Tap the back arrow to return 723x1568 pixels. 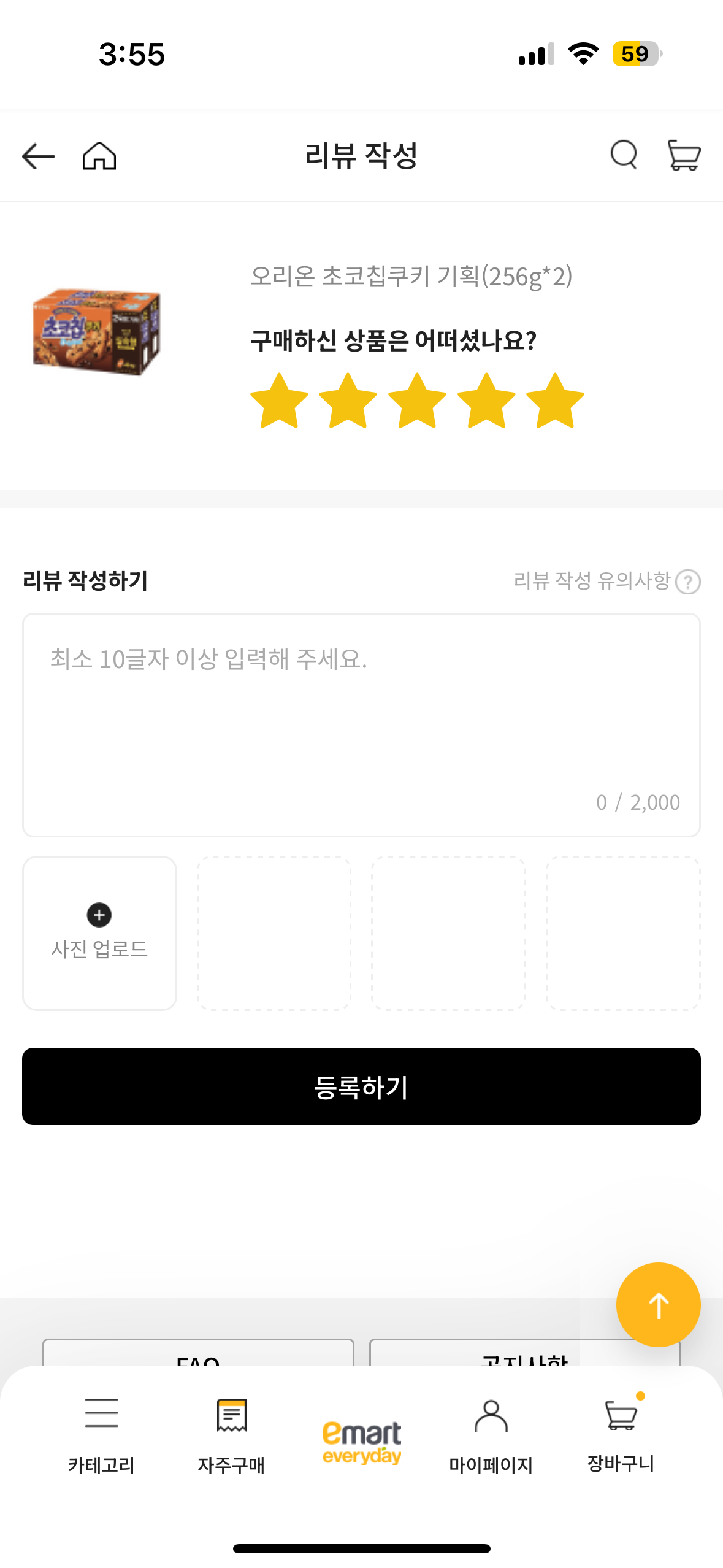(x=38, y=155)
